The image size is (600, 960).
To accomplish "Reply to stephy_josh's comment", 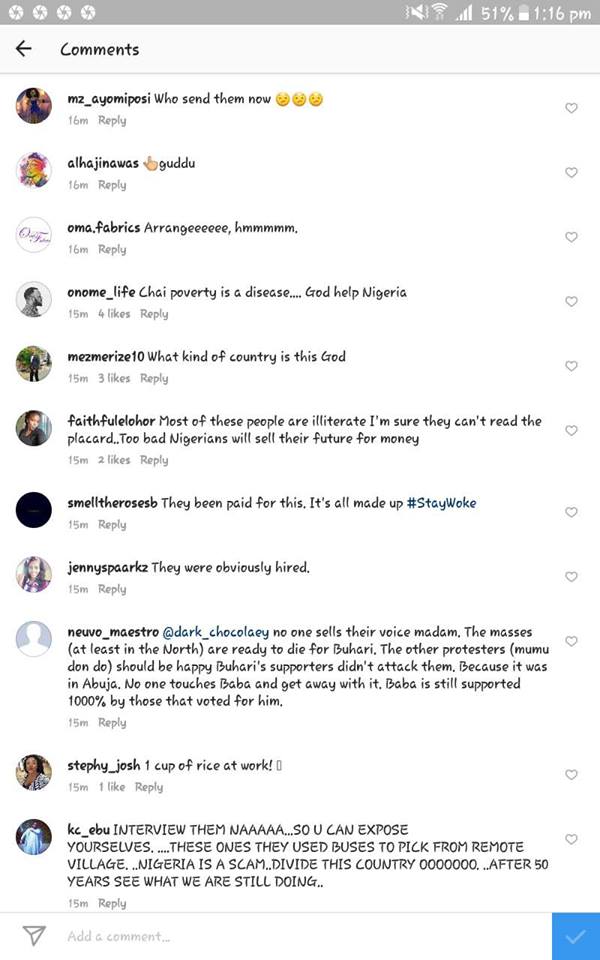I will coord(149,787).
